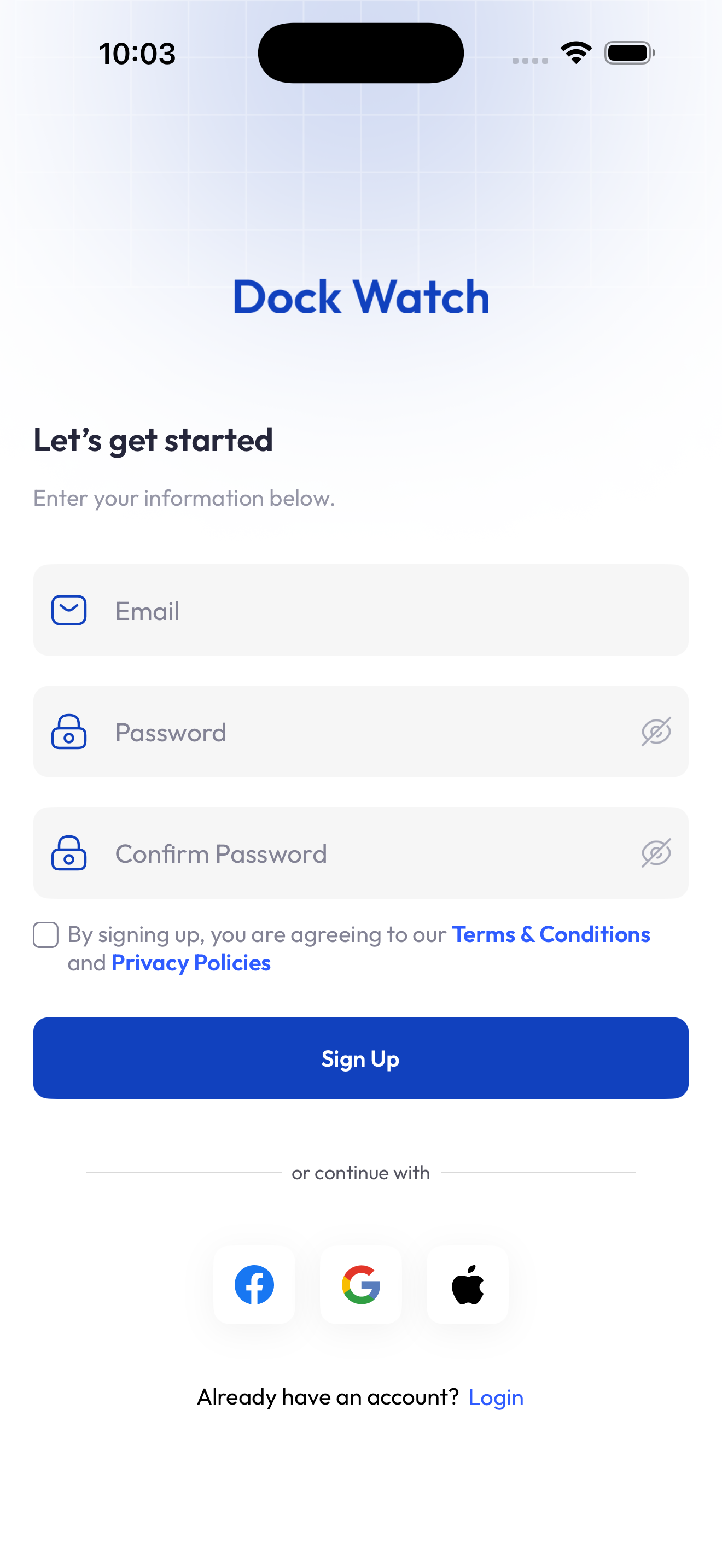722x1568 pixels.
Task: Click the lock icon beside Confirm Password
Action: pyautogui.click(x=69, y=853)
